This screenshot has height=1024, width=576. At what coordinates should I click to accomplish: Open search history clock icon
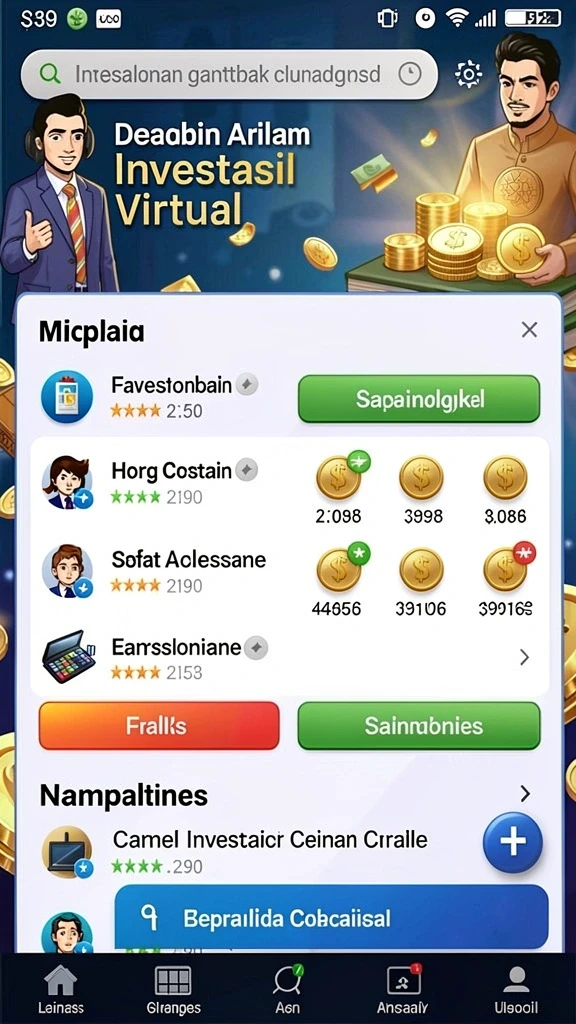pos(410,74)
